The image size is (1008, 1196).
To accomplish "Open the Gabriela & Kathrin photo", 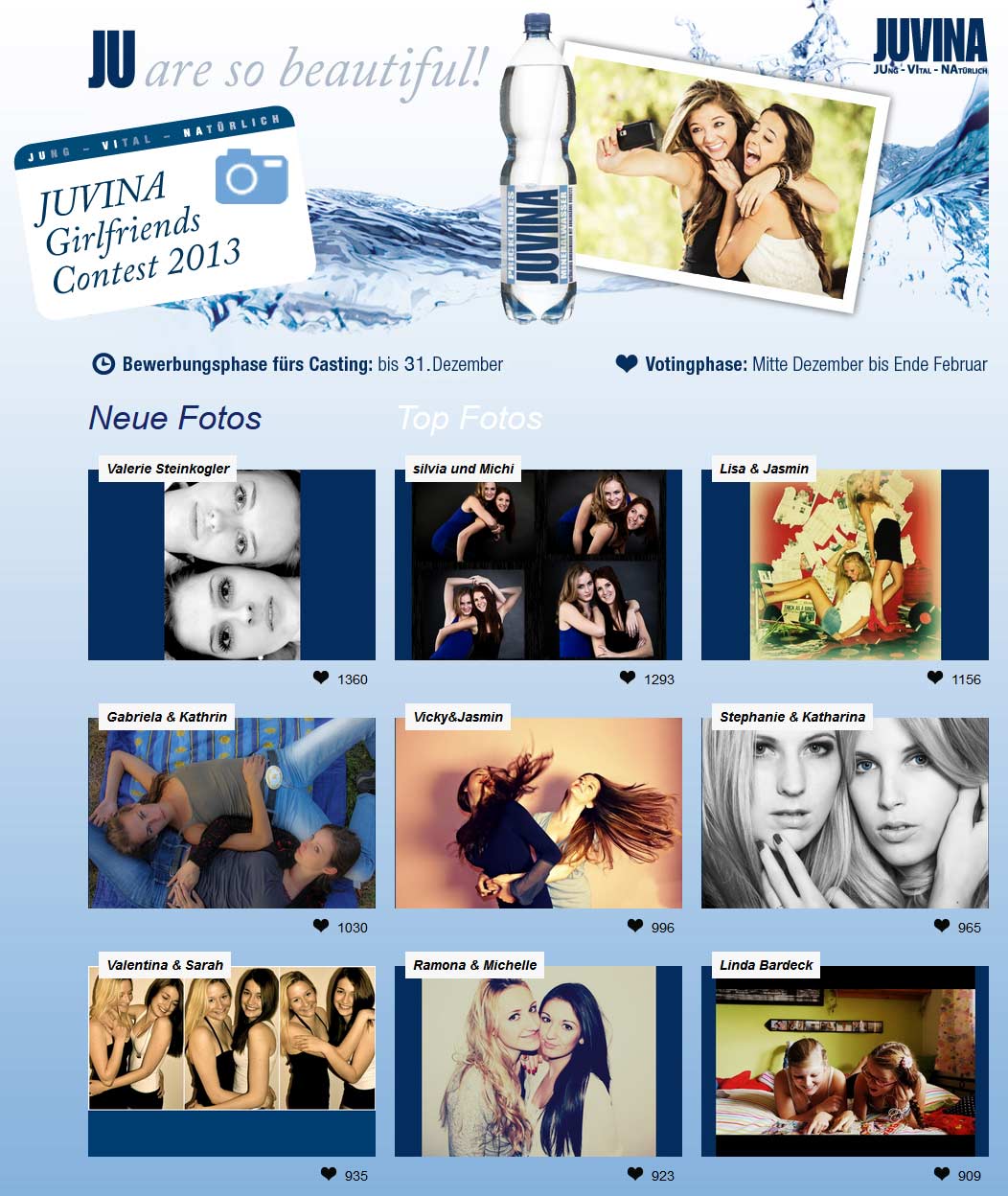I will click(x=232, y=814).
